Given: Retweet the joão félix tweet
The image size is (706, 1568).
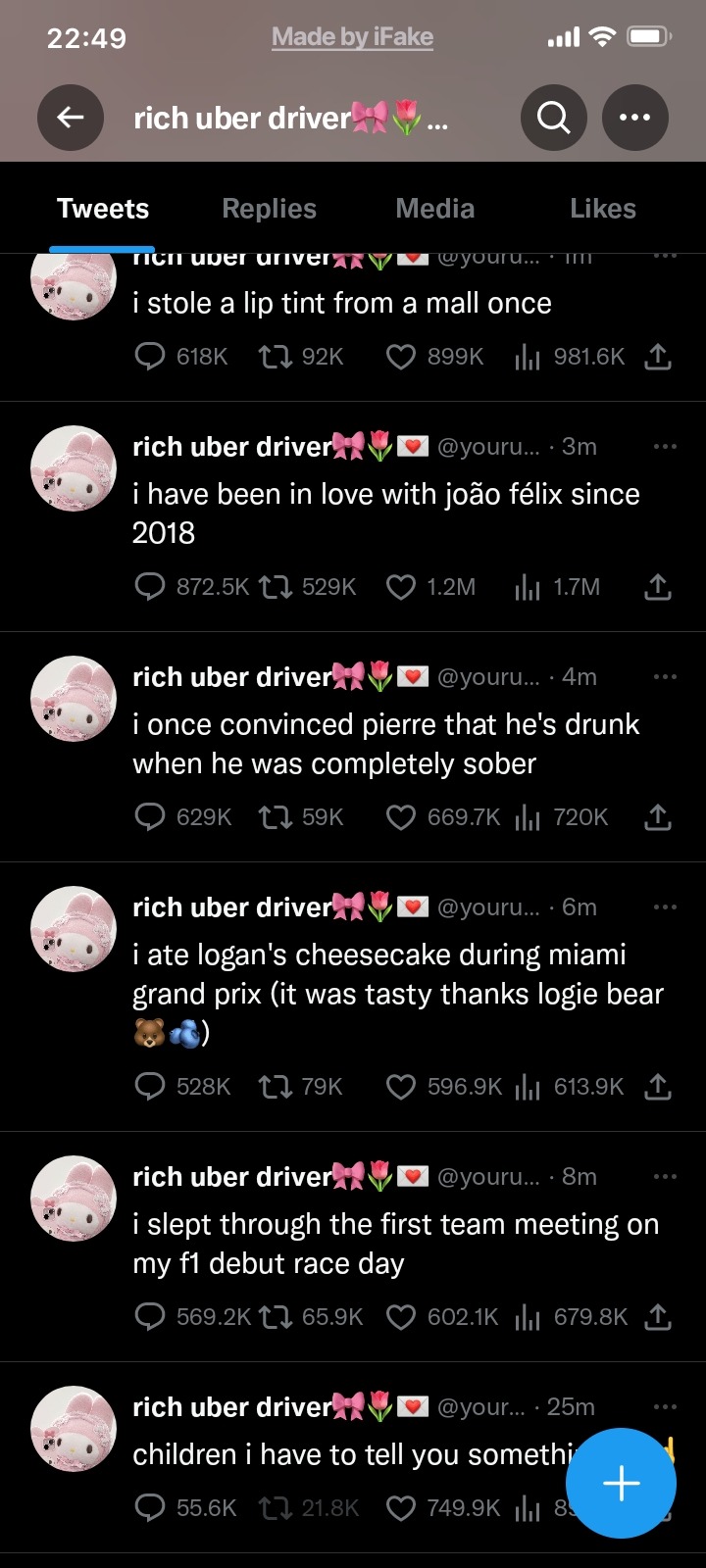Looking at the screenshot, I should [x=276, y=587].
